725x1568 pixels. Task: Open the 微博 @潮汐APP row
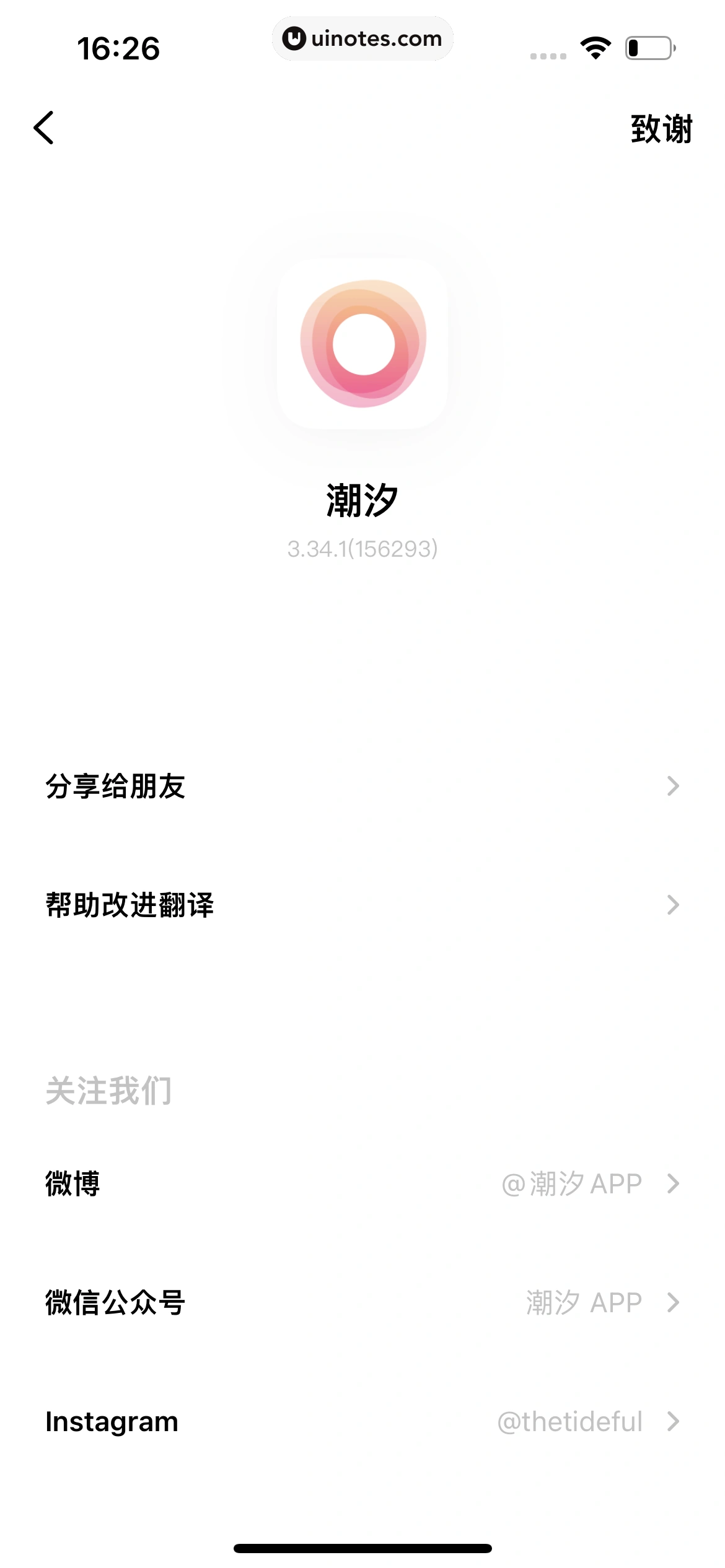click(362, 1183)
